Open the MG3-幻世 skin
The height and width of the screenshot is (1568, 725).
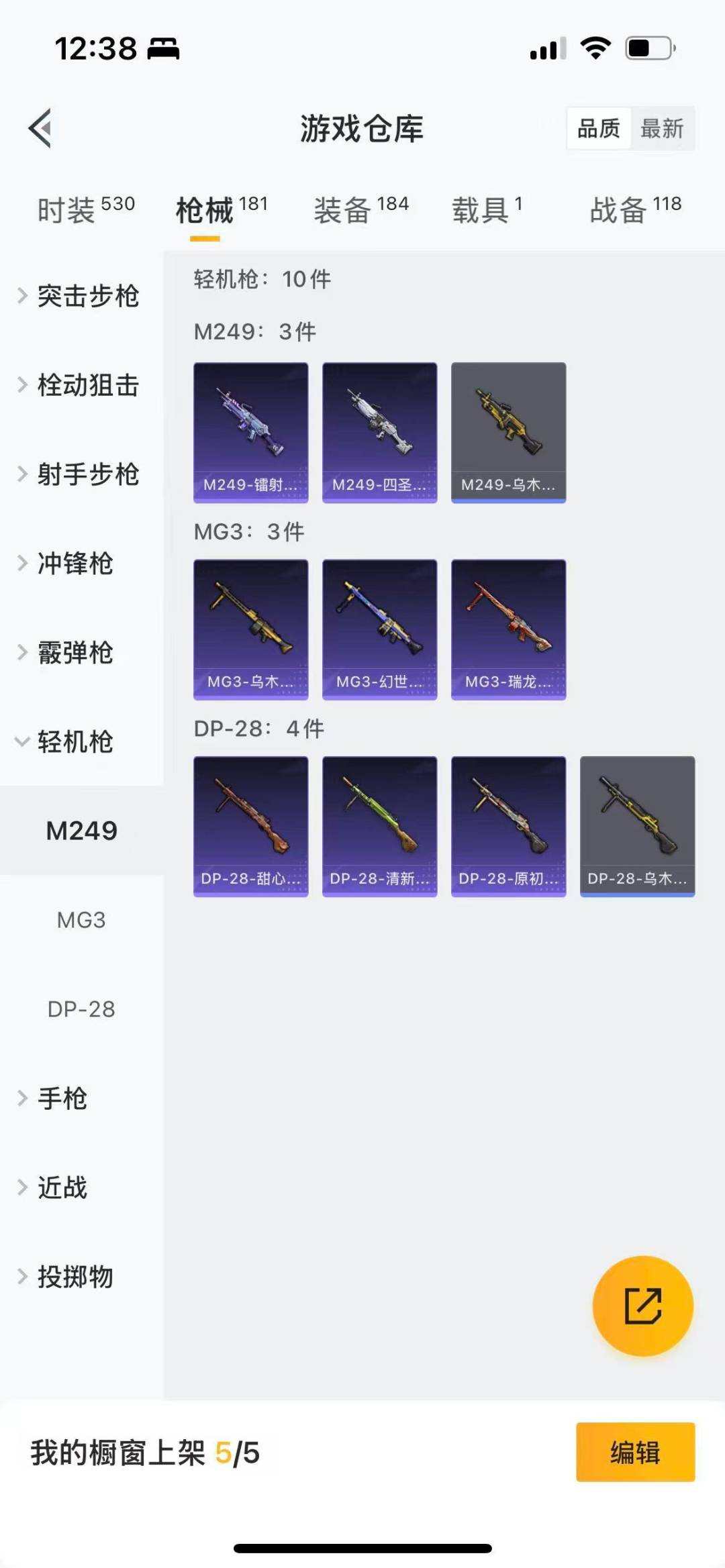tap(379, 629)
